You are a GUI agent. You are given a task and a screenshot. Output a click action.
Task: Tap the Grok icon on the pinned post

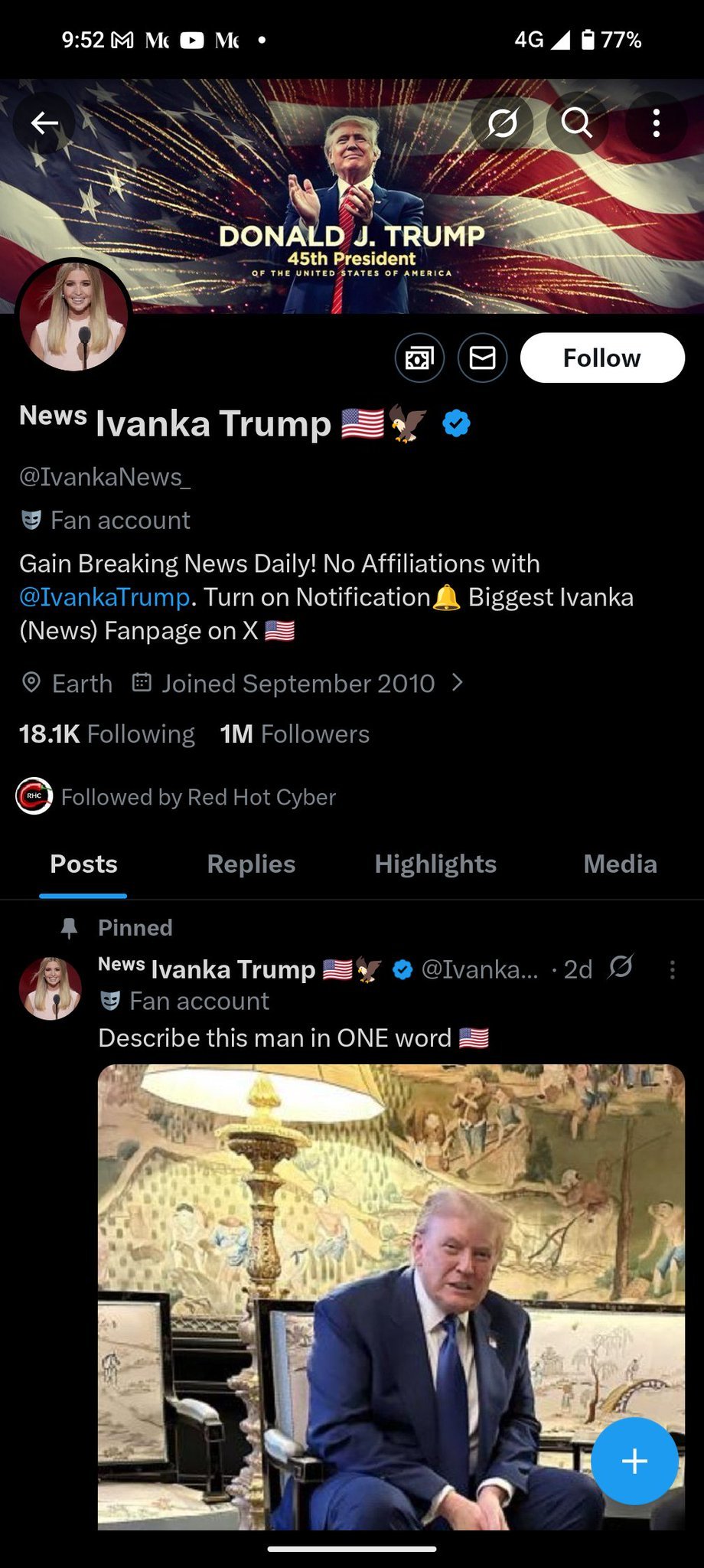pos(621,967)
